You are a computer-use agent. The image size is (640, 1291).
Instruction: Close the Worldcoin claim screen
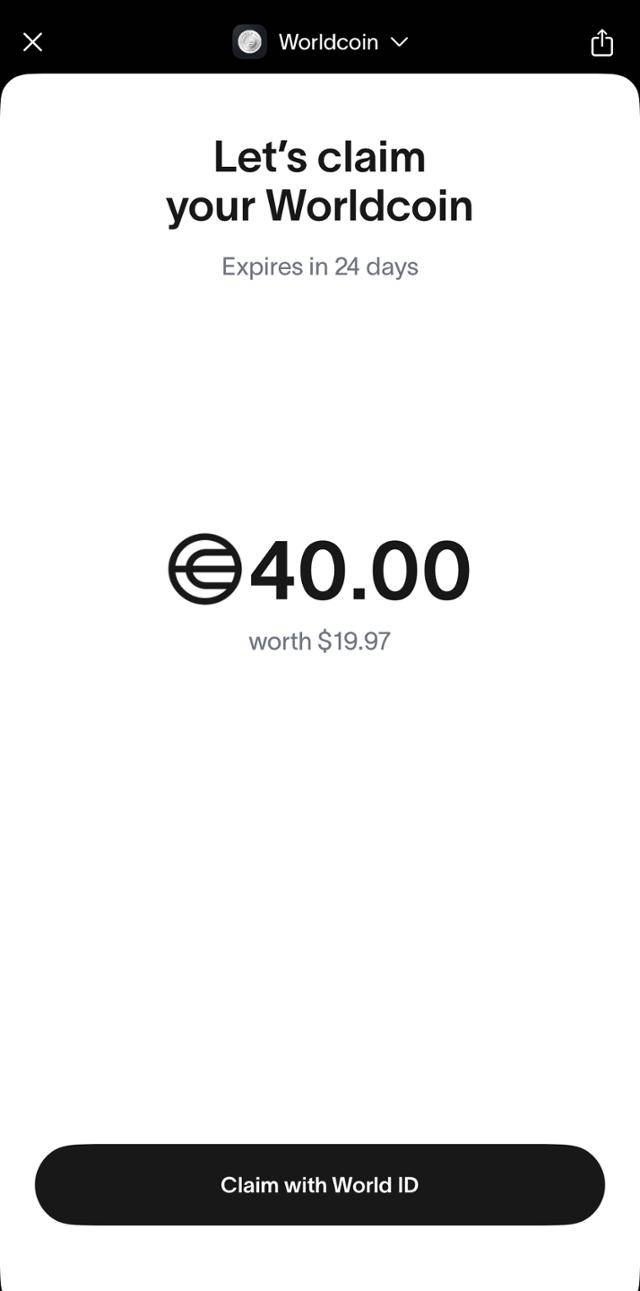pyautogui.click(x=33, y=42)
